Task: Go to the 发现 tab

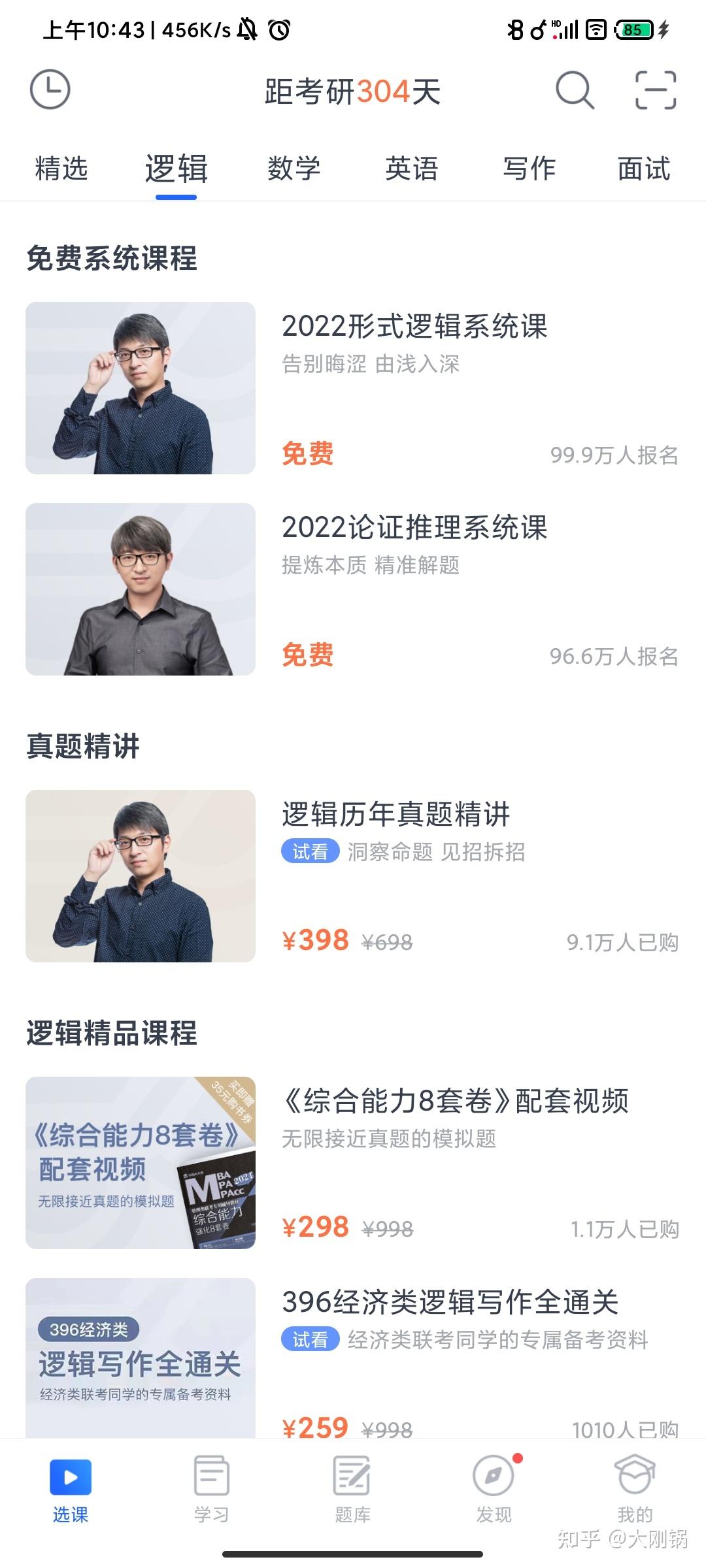Action: [494, 1488]
